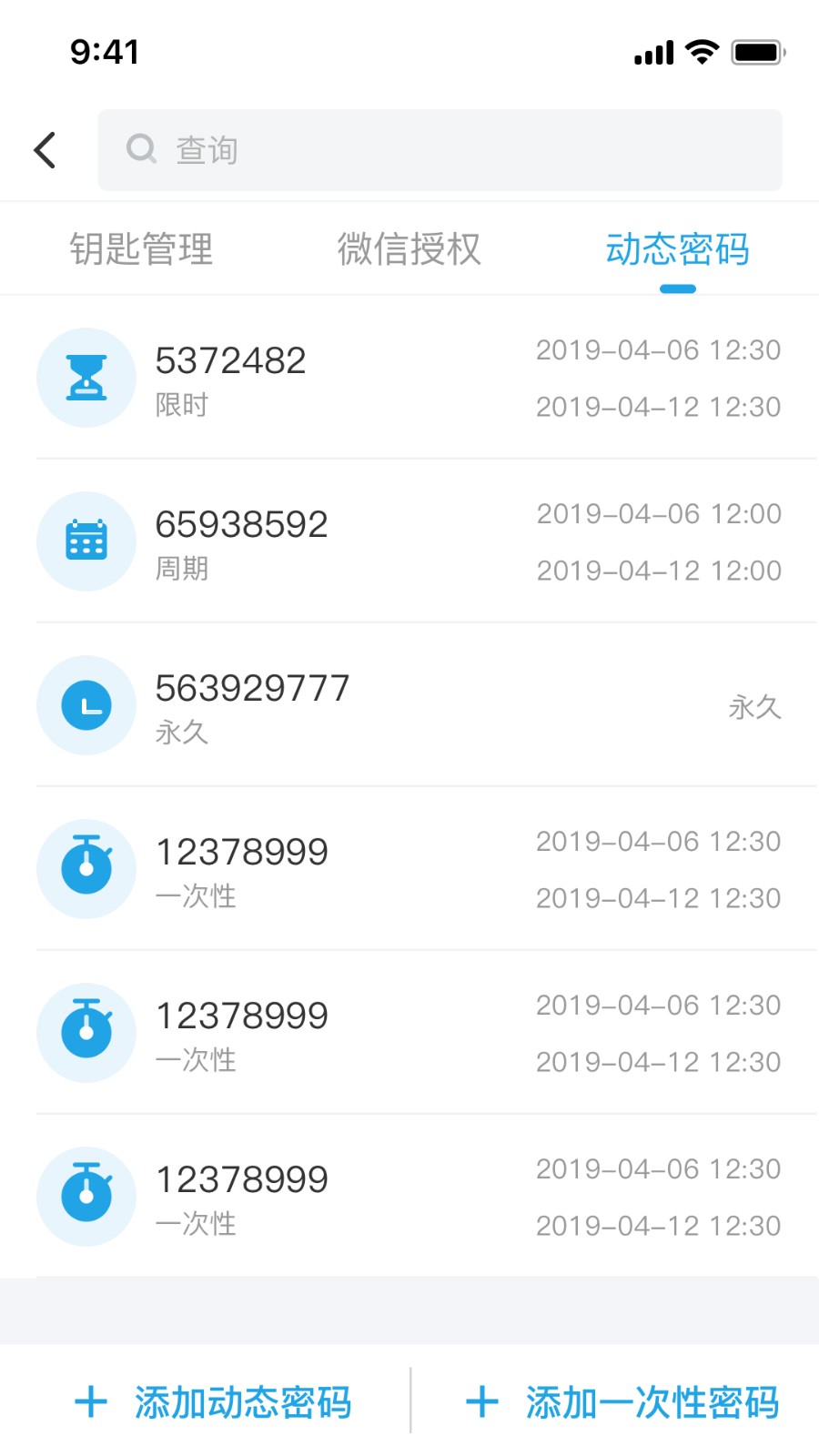
Task: Open the middle 一次性 password 12378999 entry
Action: [409, 1033]
